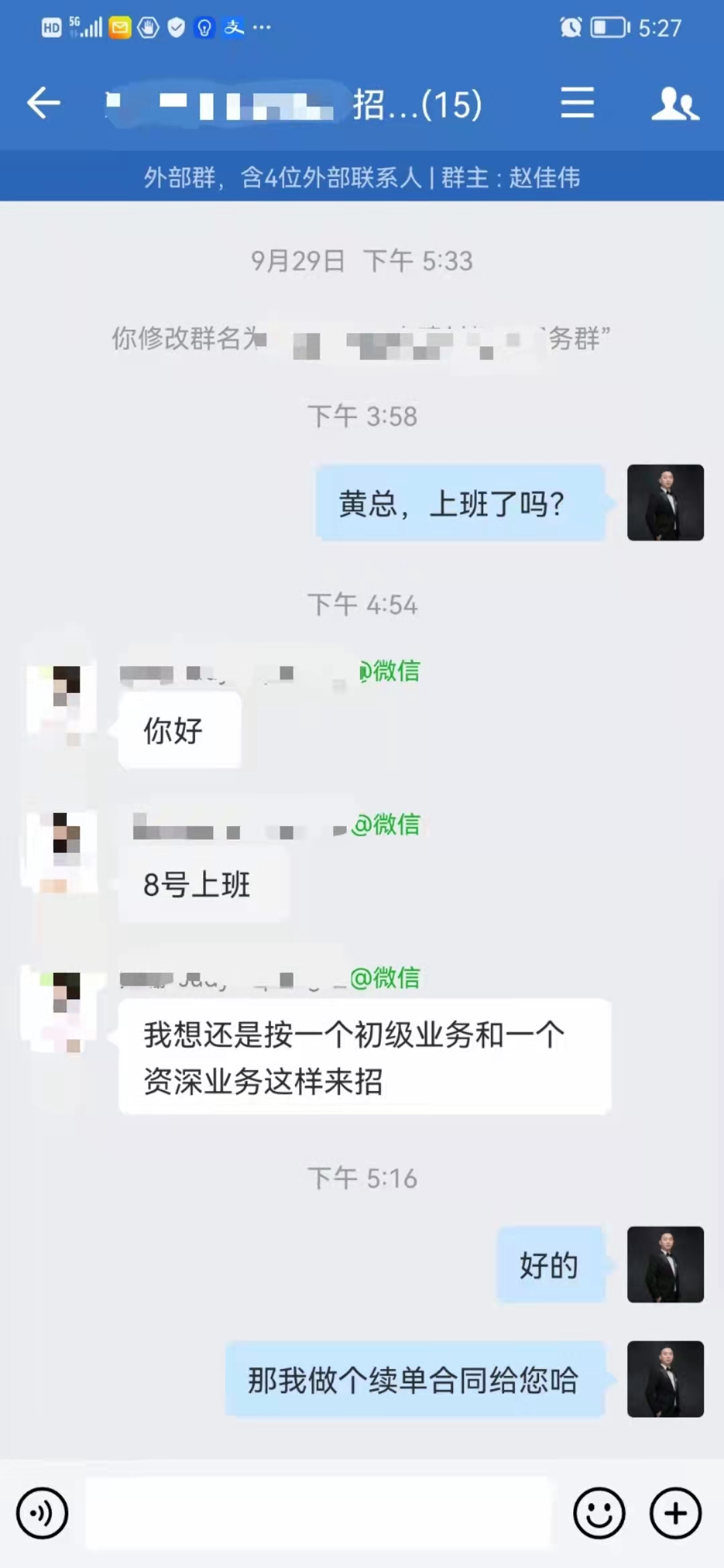
Task: Open the three-line chat menu
Action: coord(577,103)
